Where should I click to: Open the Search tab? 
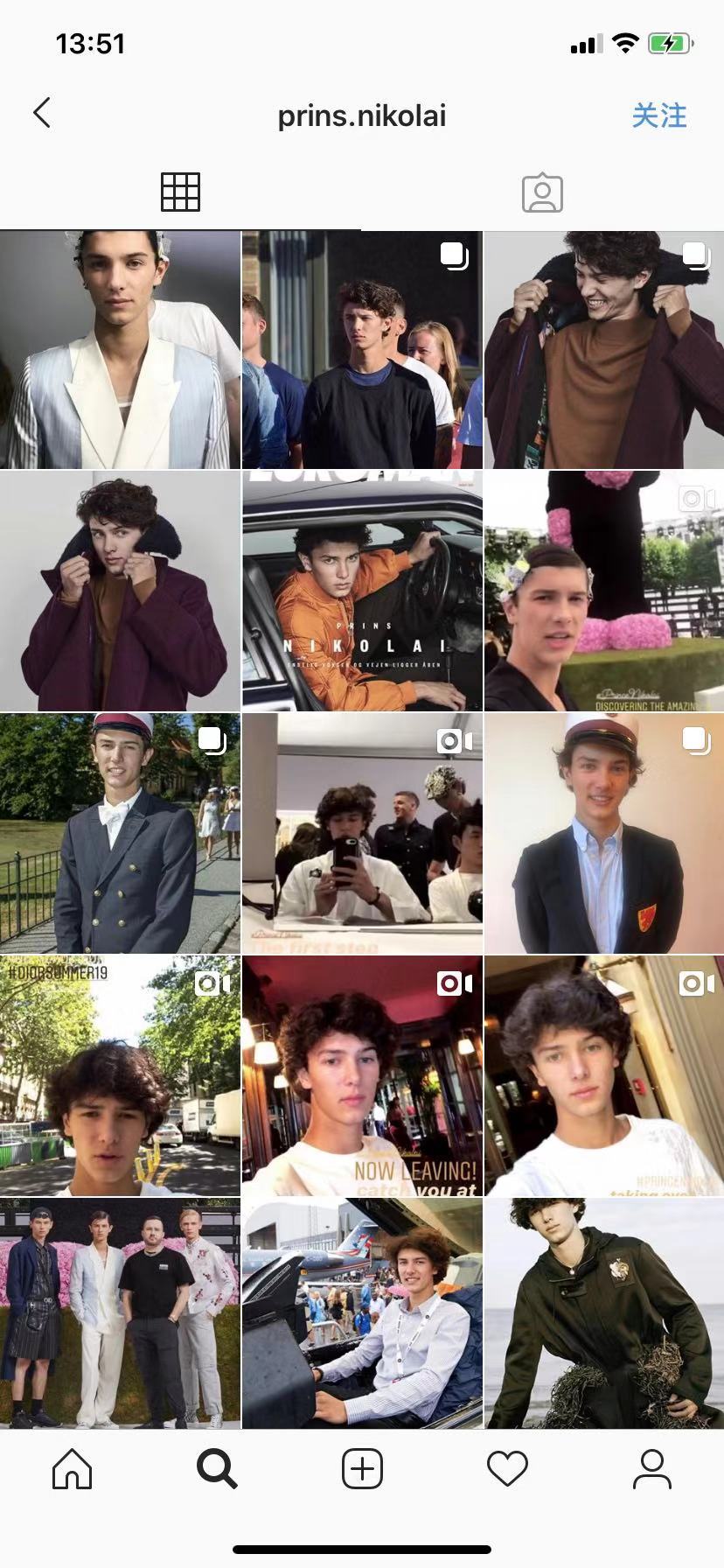coord(216,1468)
